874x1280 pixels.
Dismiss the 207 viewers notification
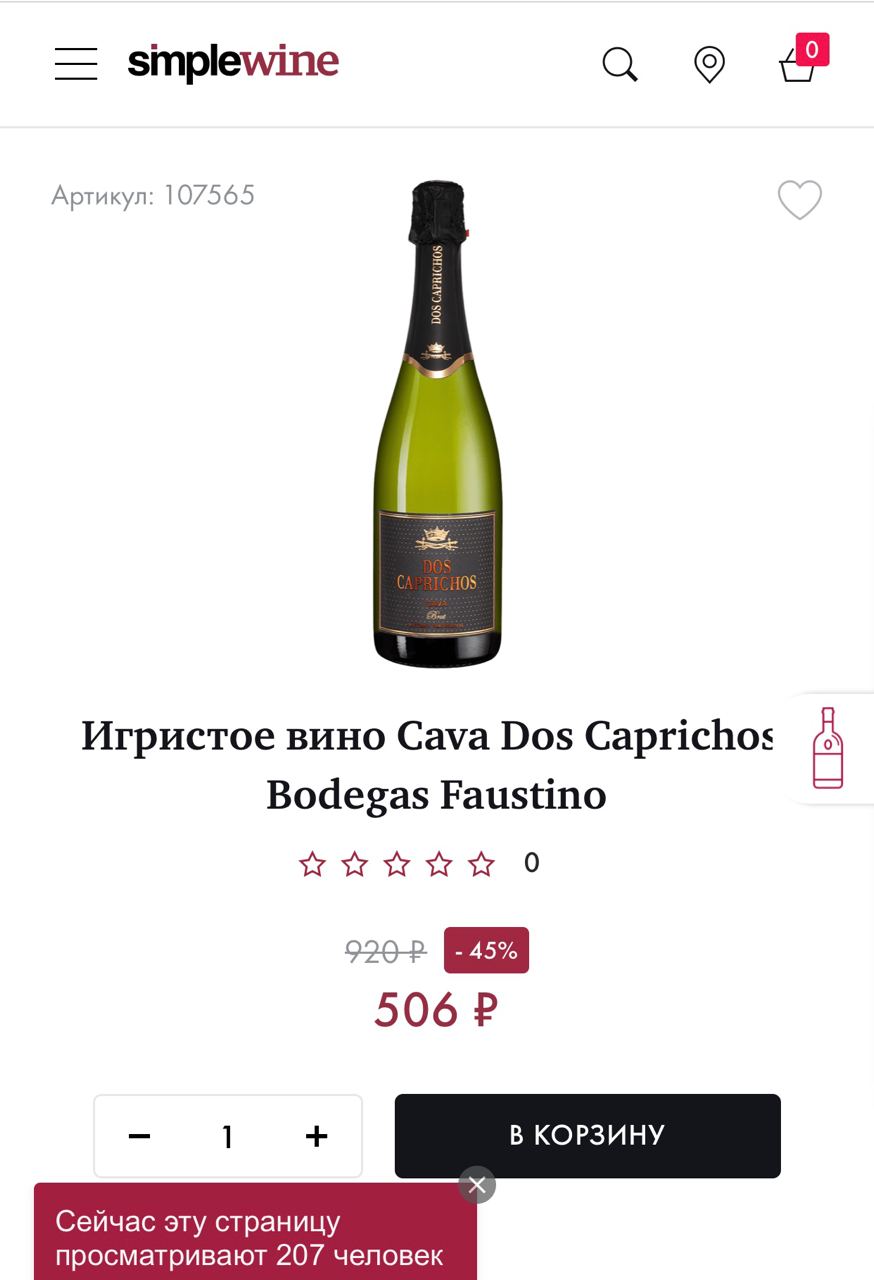tap(477, 1186)
